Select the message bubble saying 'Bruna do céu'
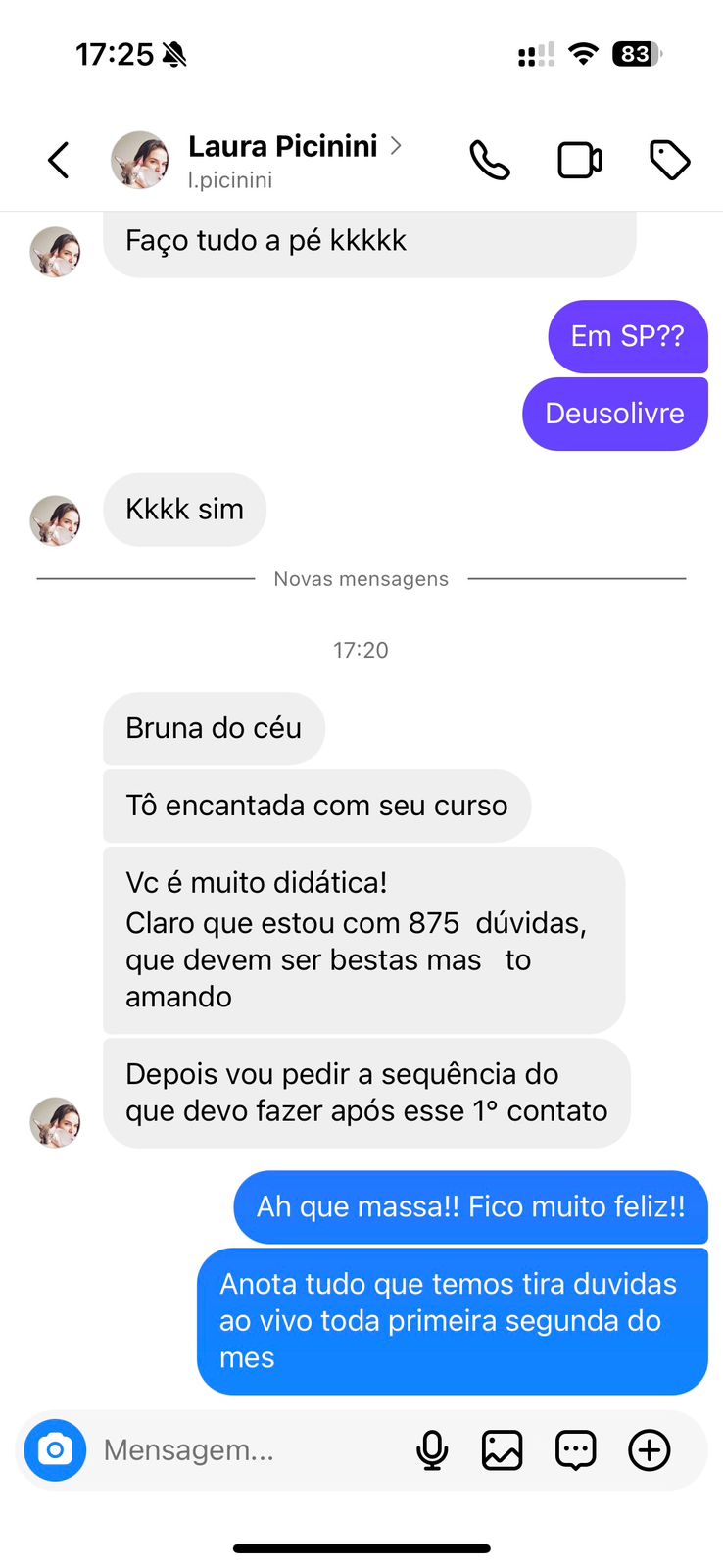723x1568 pixels. [214, 727]
